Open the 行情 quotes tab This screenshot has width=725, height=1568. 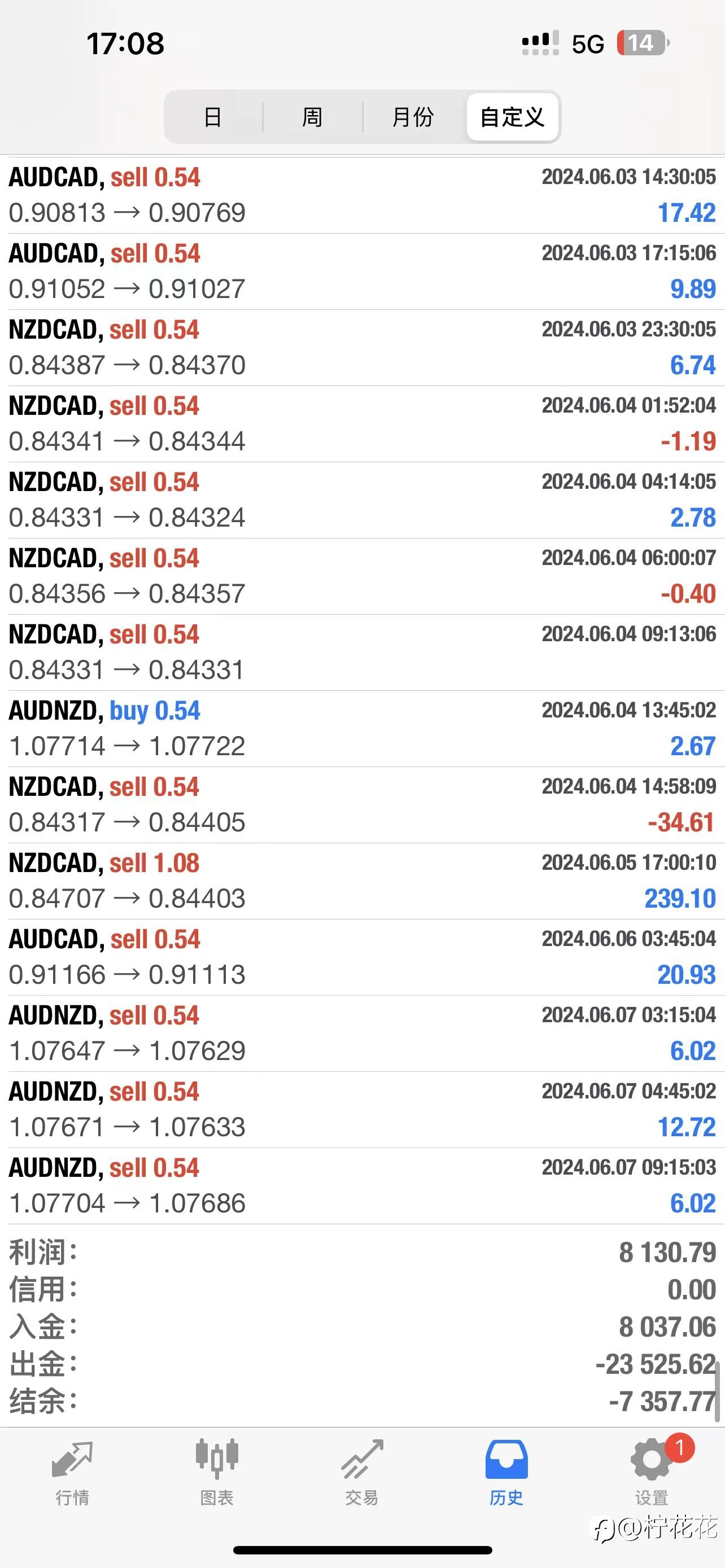72,1472
